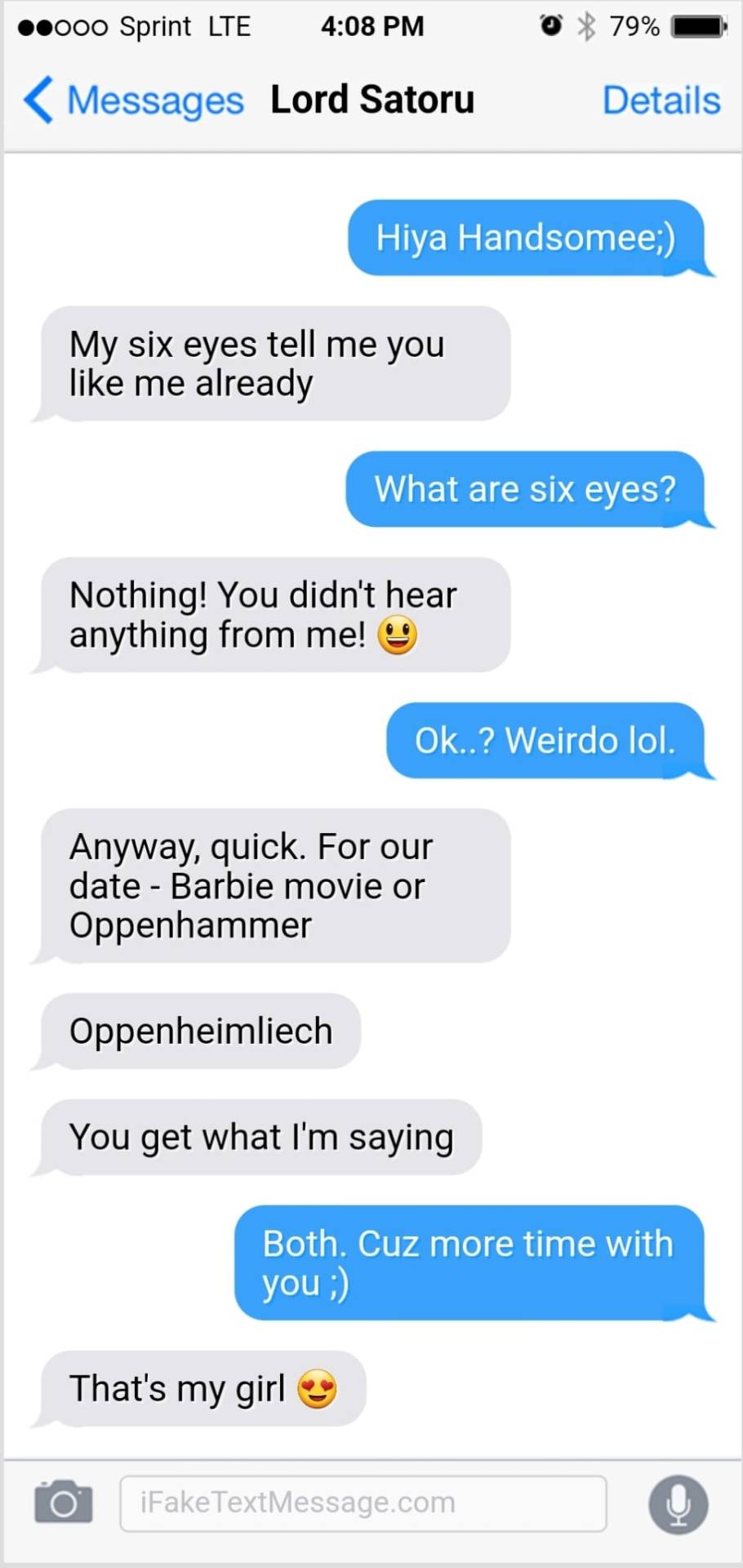Image resolution: width=743 pixels, height=1568 pixels.
Task: Open Details for Lord Satoru
Action: click(661, 100)
